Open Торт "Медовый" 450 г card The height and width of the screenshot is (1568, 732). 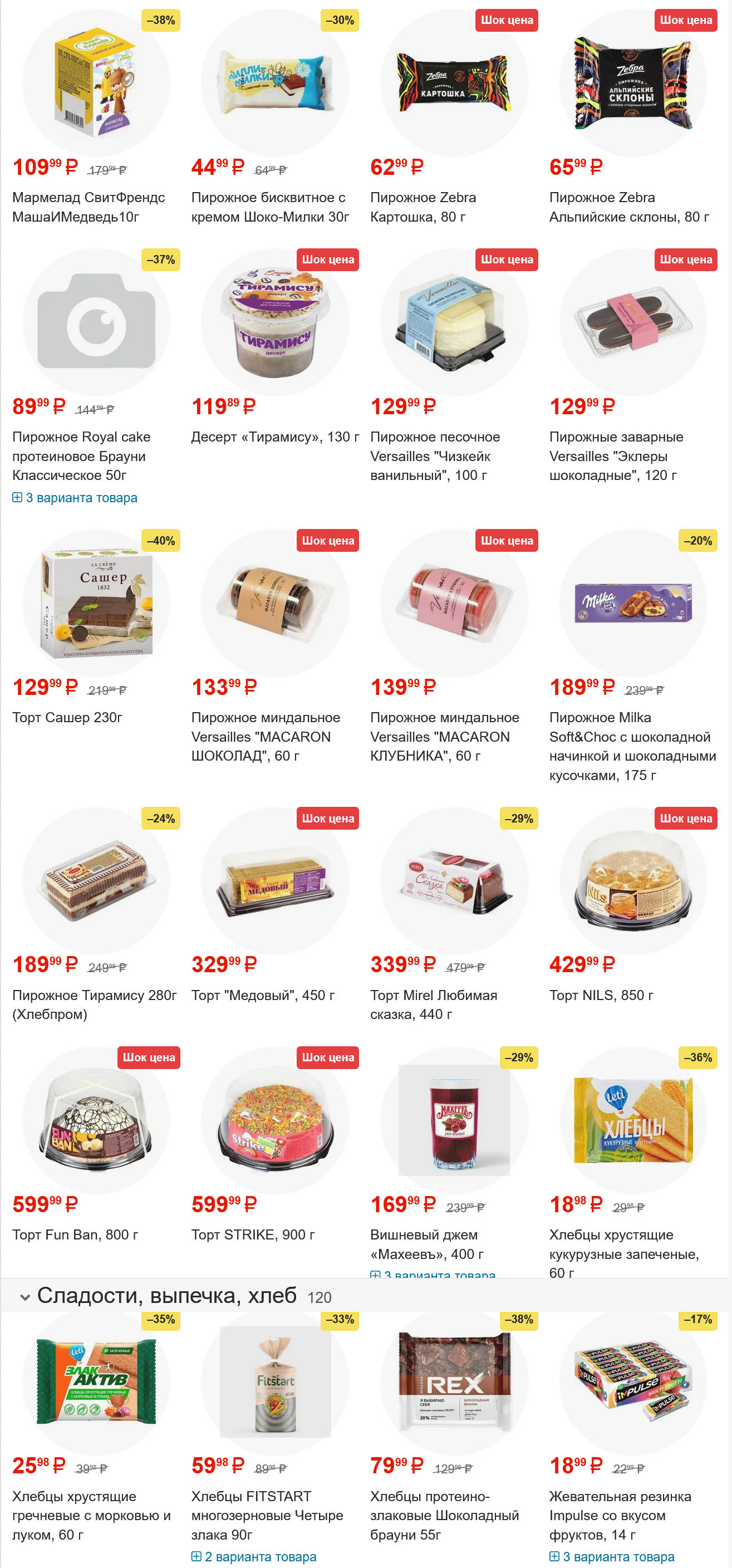point(263,994)
